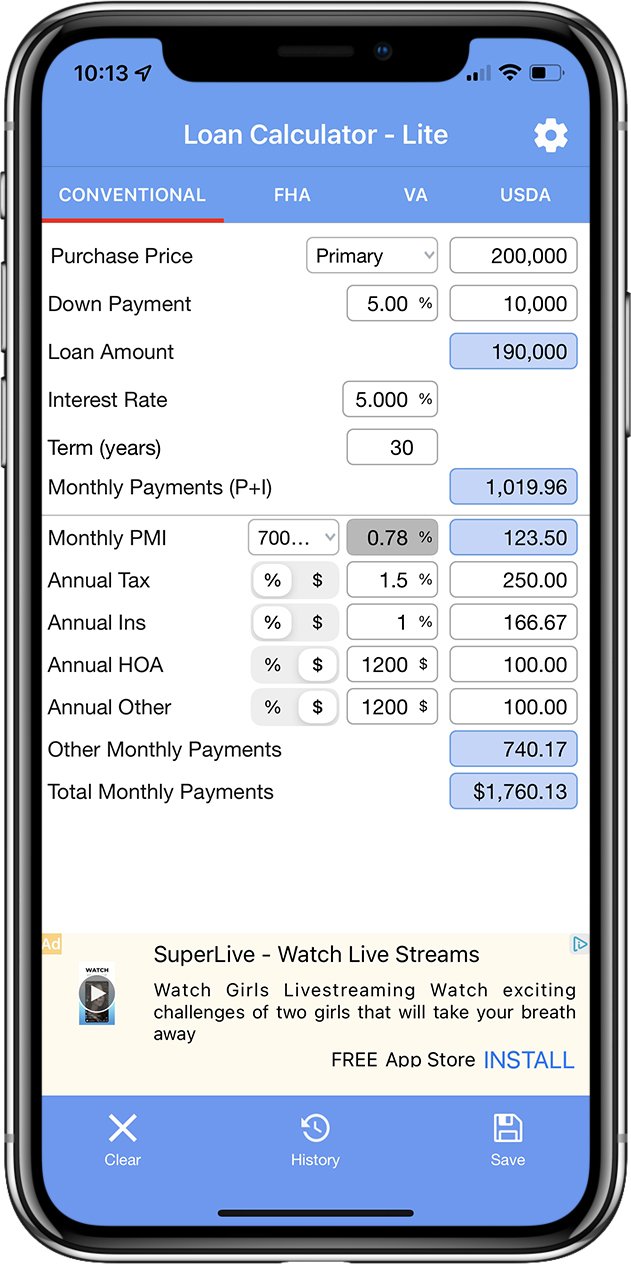Switch to the VA tab

[416, 195]
